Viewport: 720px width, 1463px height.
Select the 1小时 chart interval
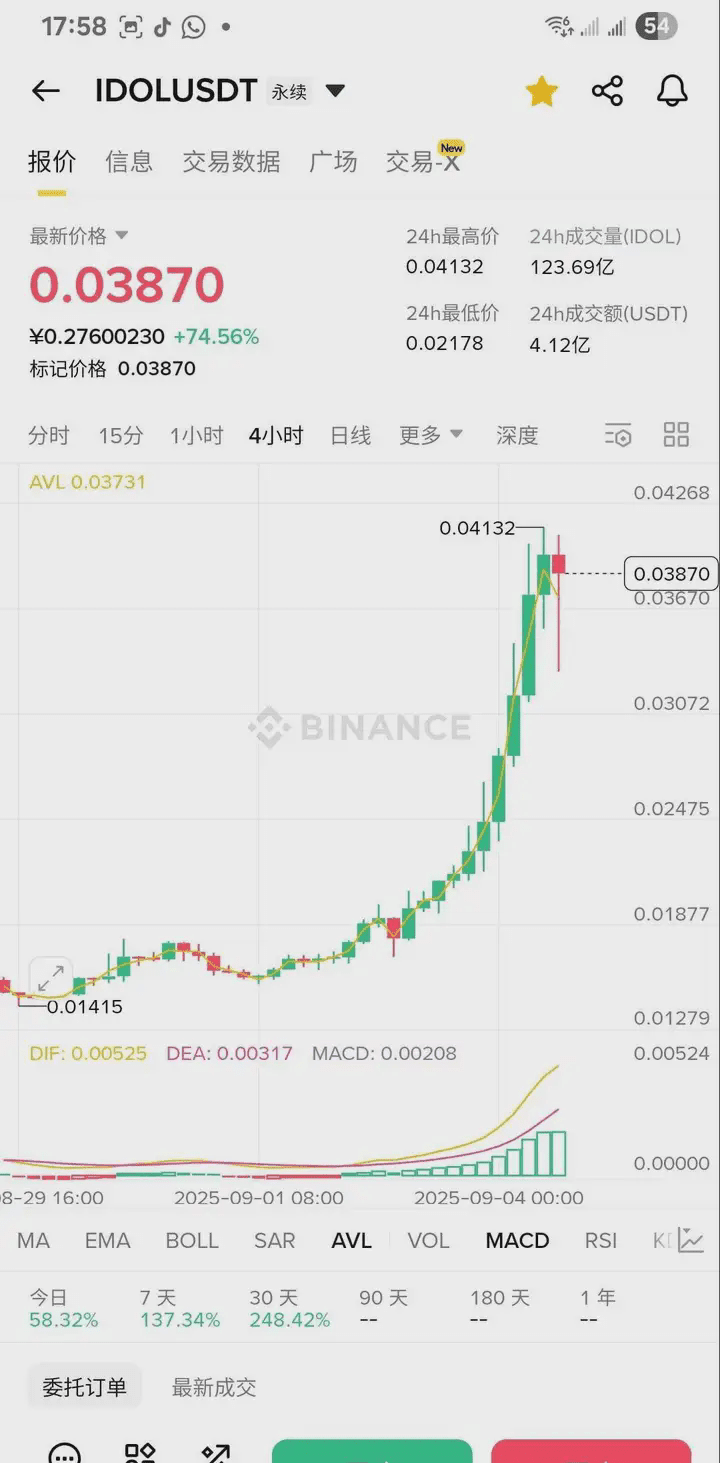[196, 435]
